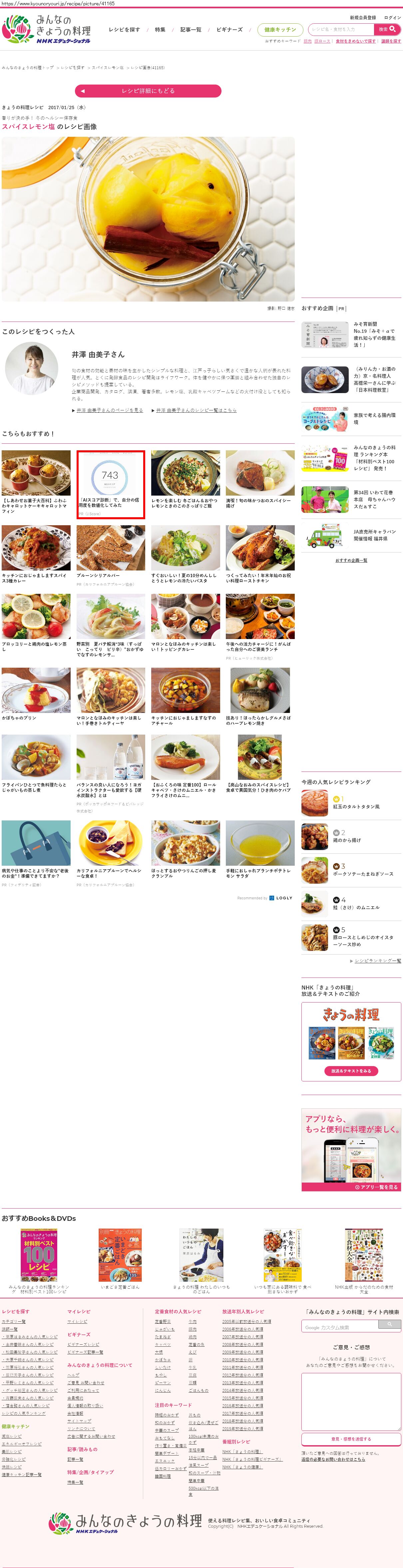View 井澤 由美子さんのページを見る link
The image size is (403, 1568).
110,410
